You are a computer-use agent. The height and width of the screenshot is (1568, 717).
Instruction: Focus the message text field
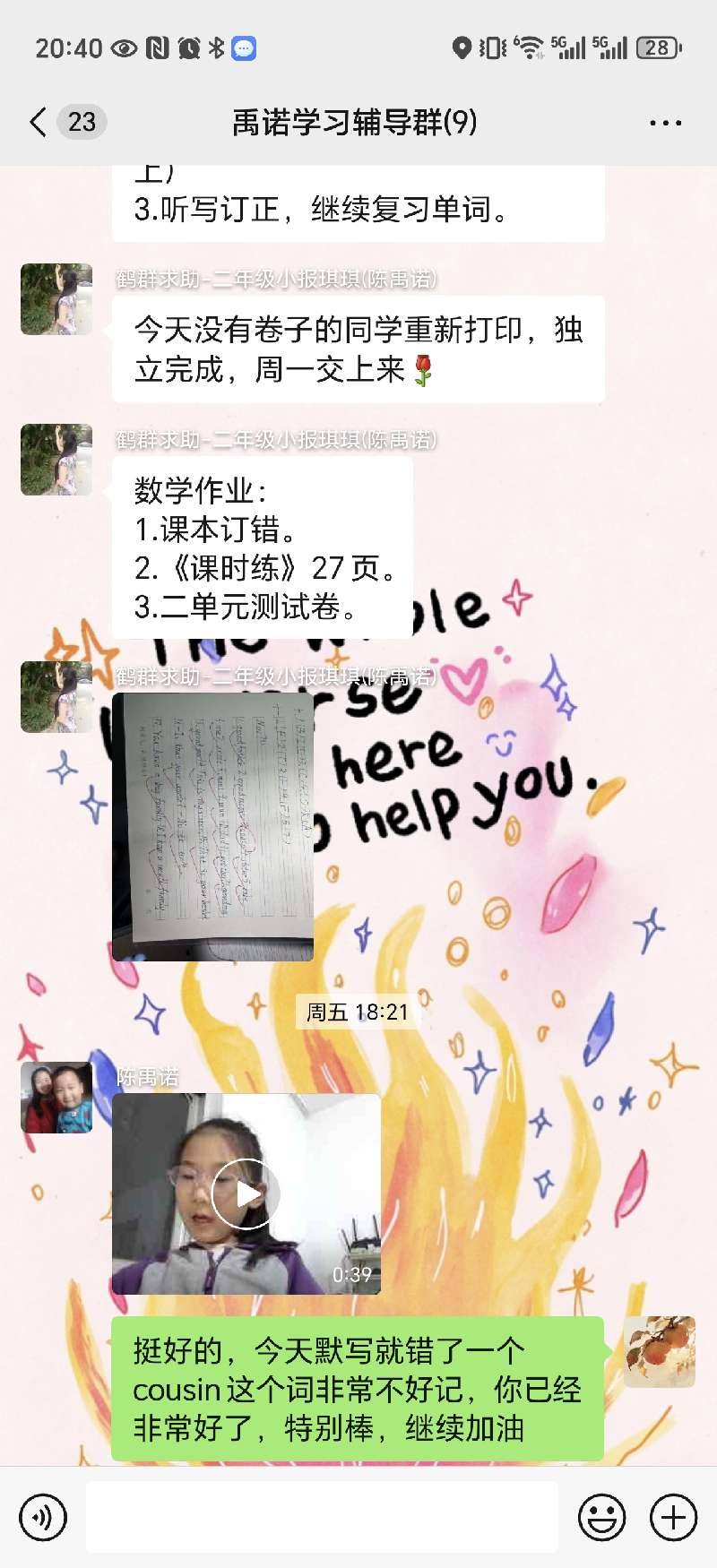[322, 1517]
